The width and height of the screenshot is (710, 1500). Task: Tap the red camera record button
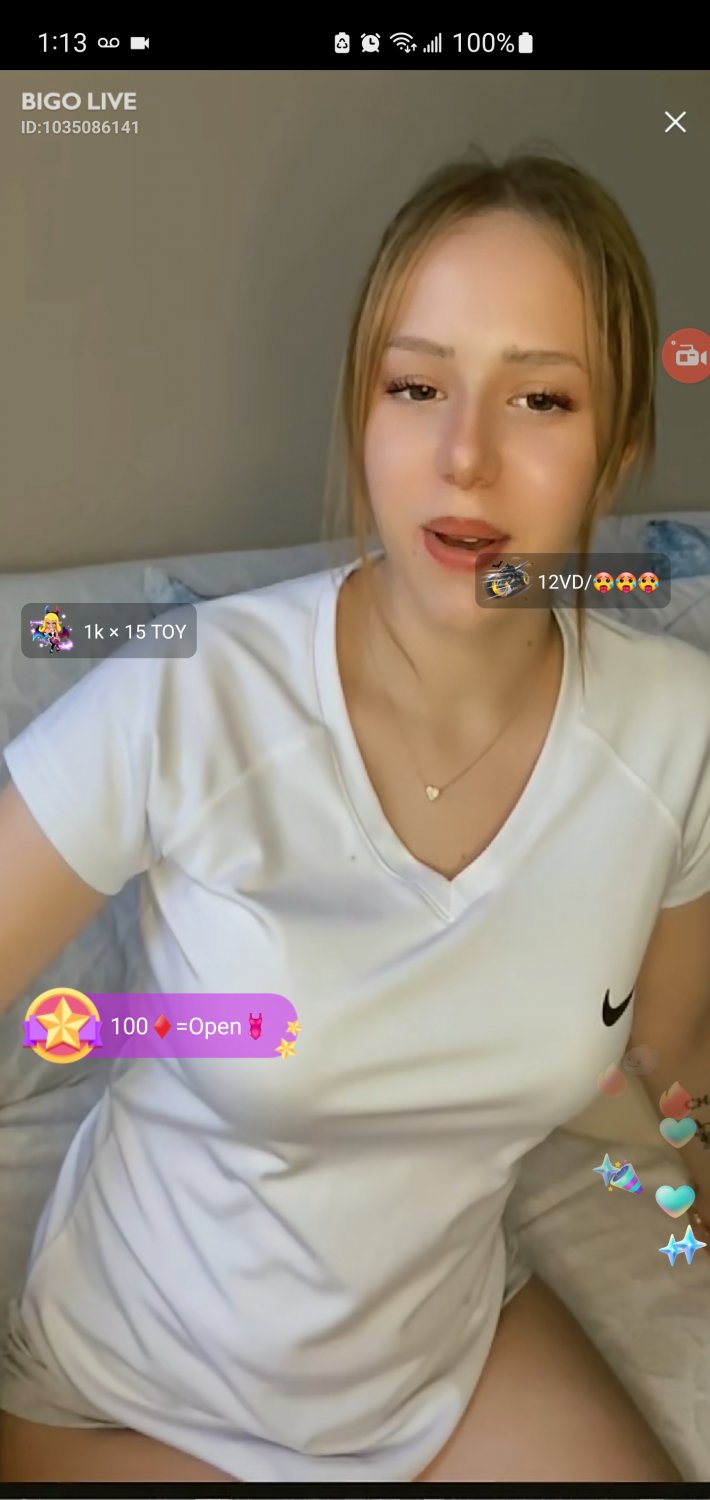(687, 355)
